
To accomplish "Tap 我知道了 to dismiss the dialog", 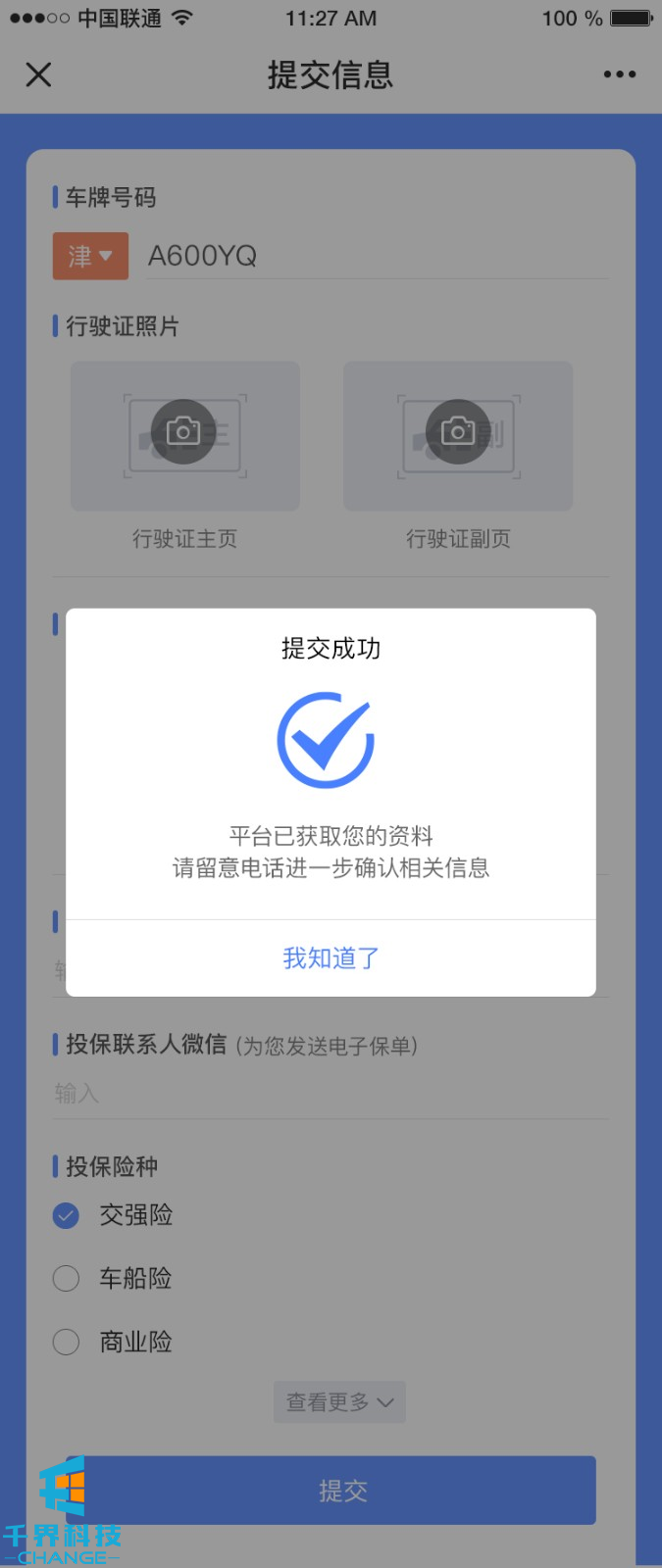I will click(x=331, y=957).
